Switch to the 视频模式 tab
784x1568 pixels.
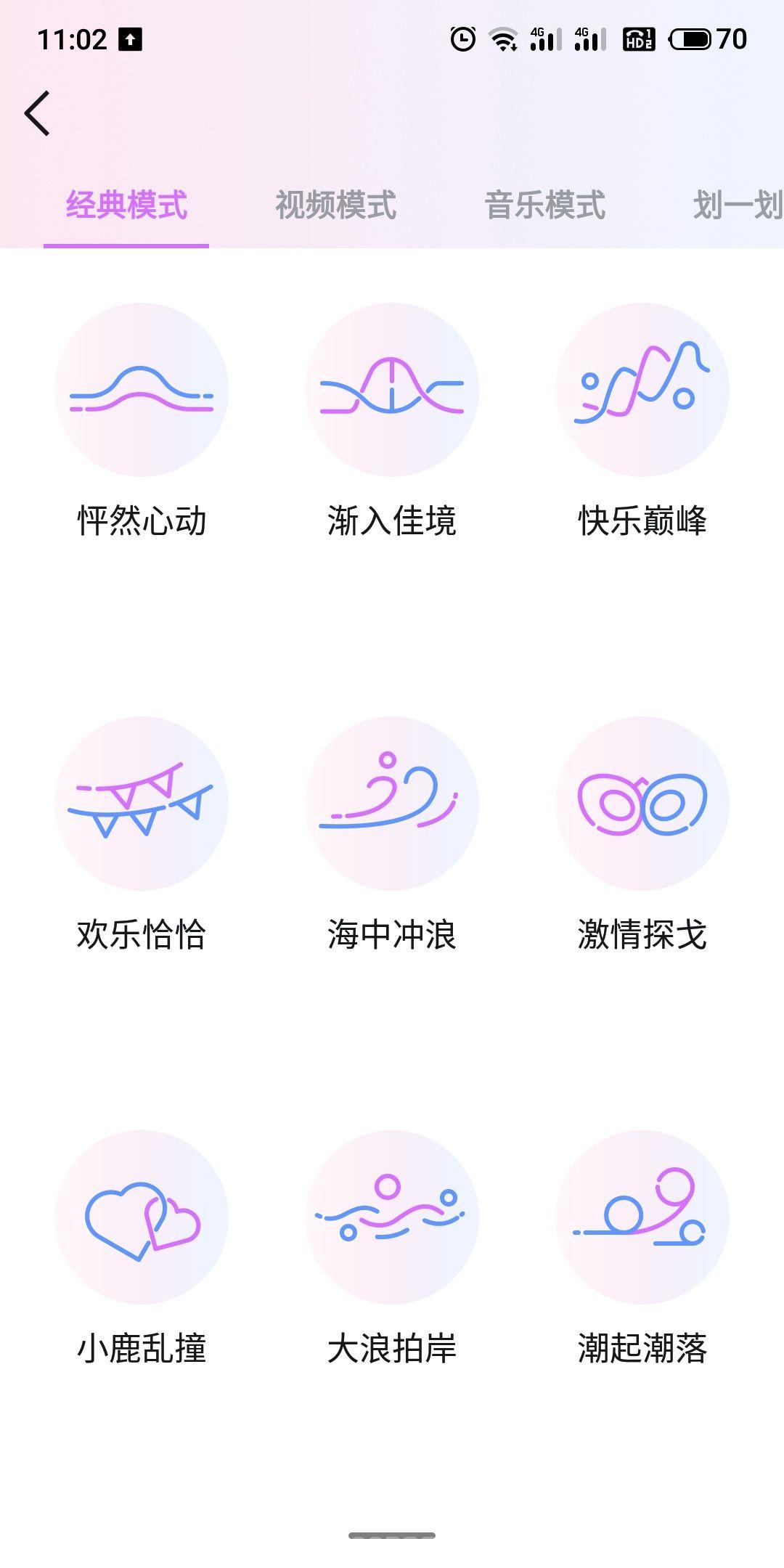(336, 205)
